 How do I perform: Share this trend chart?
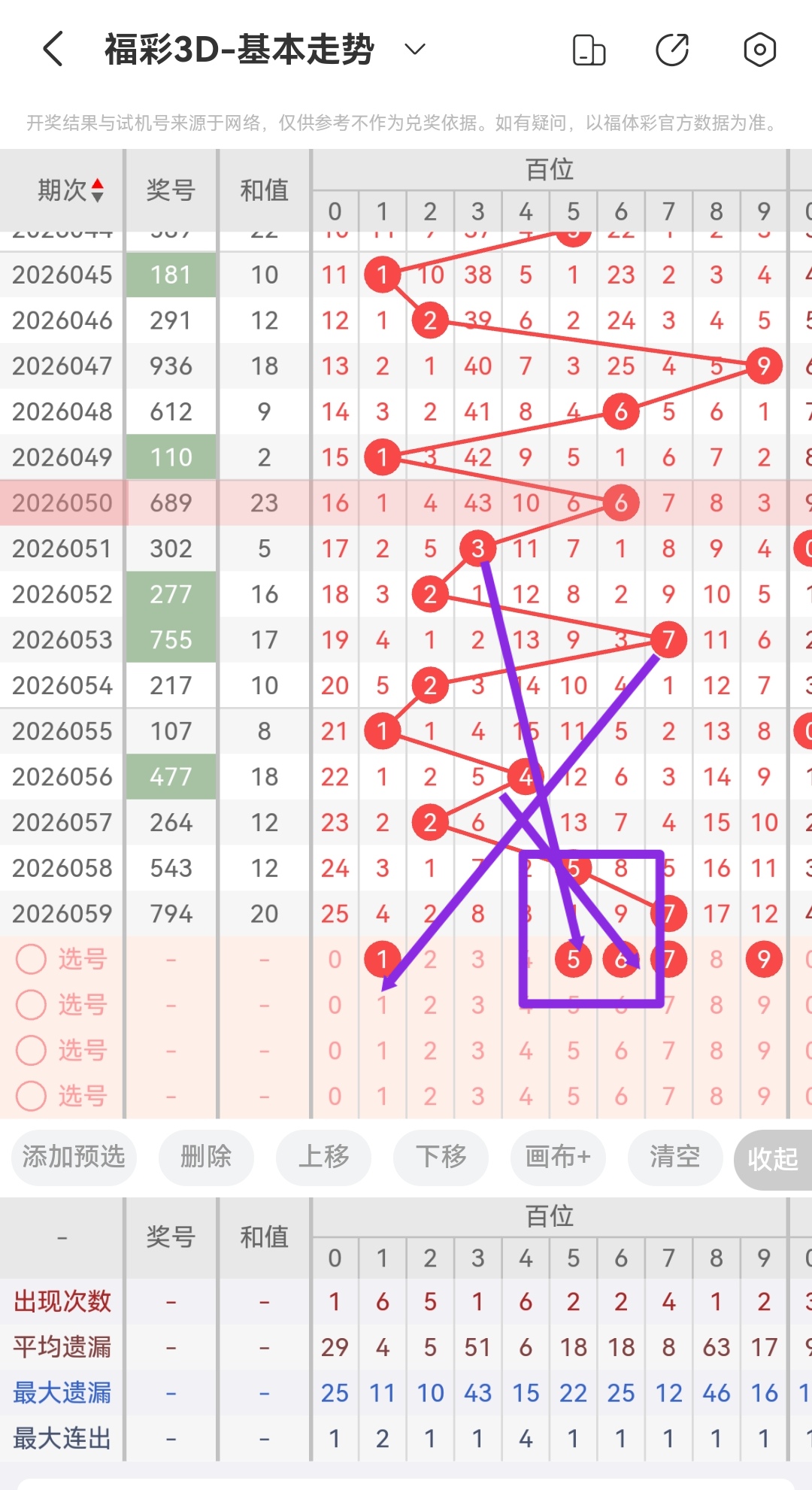point(672,50)
